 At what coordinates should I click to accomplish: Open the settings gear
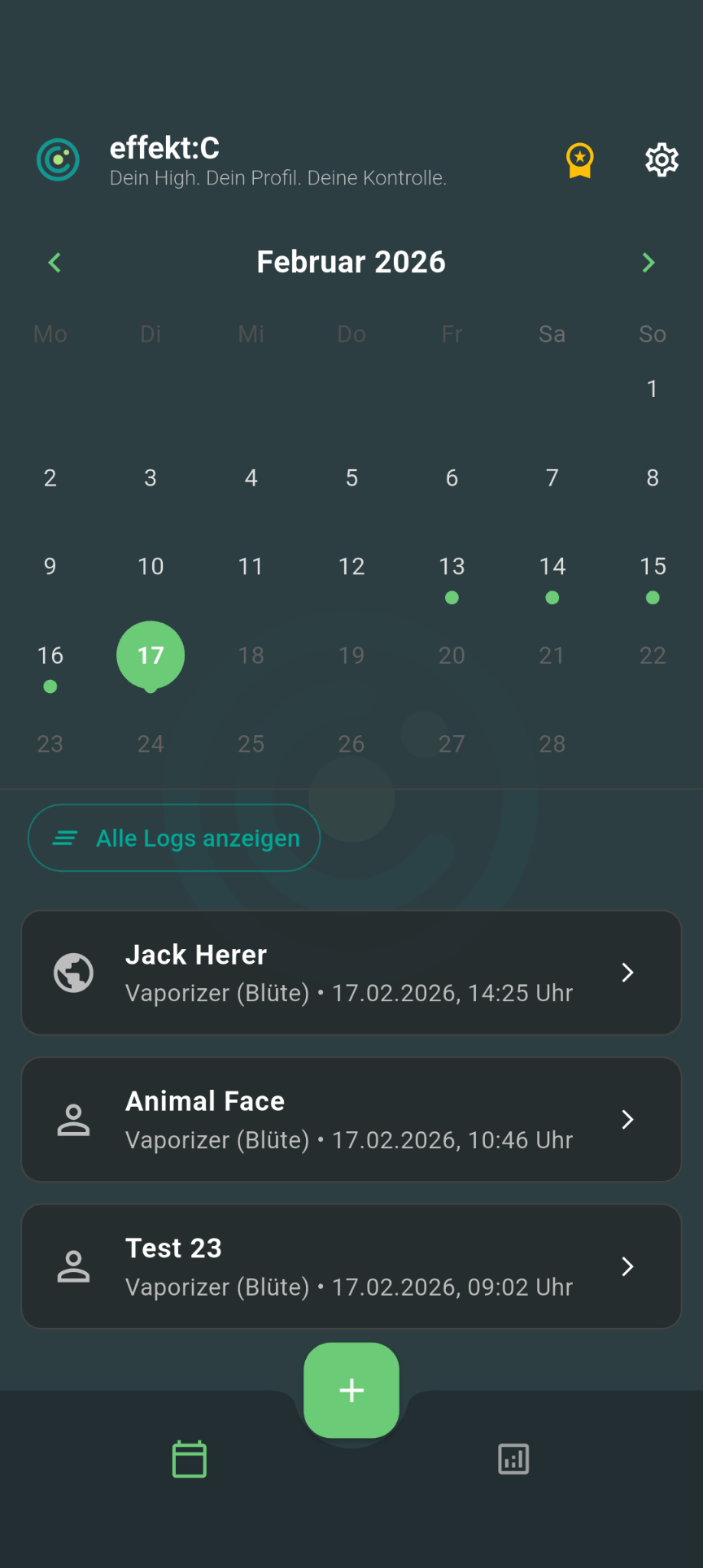pos(662,159)
